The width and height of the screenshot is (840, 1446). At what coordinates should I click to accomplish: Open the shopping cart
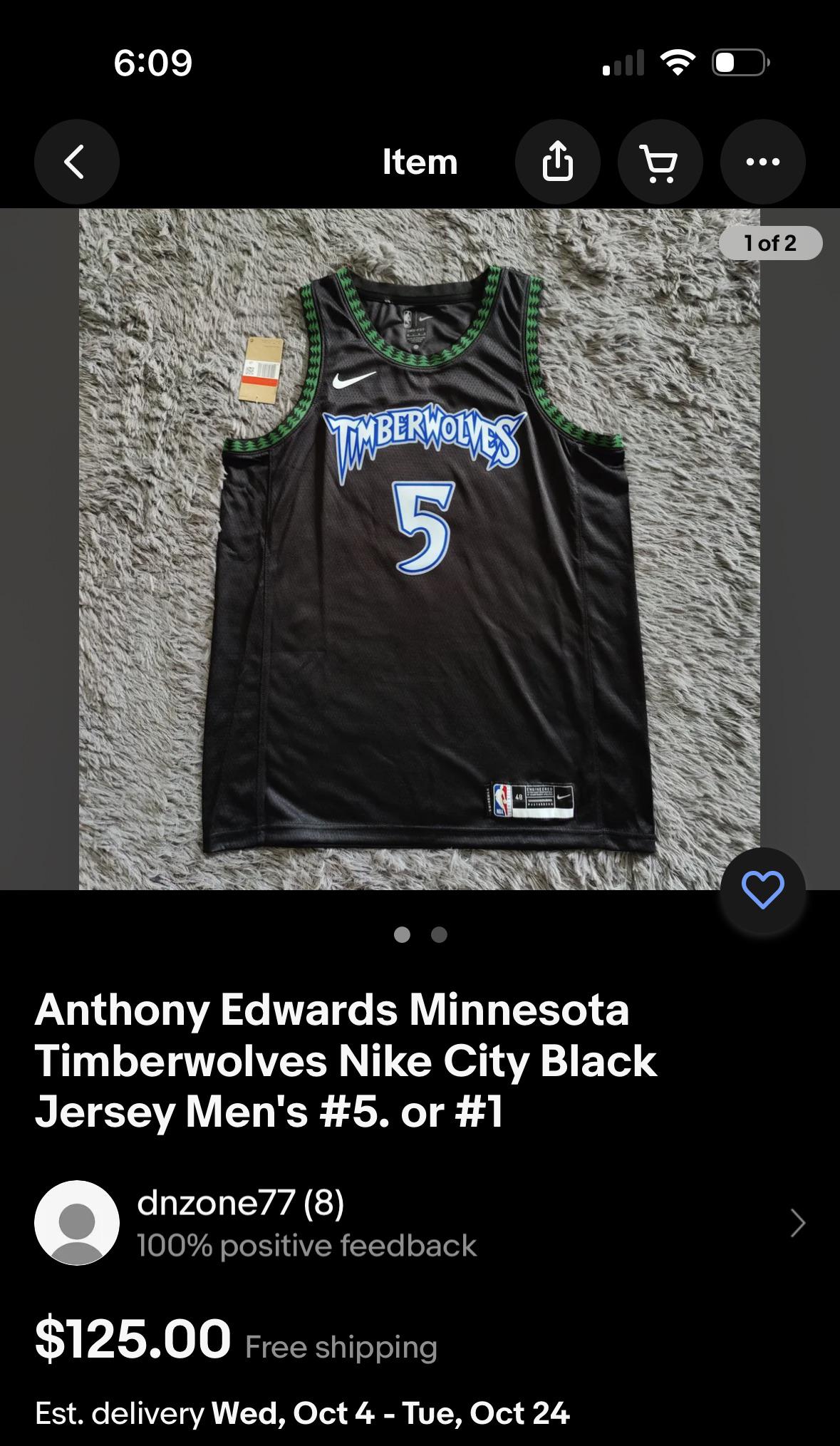(660, 162)
